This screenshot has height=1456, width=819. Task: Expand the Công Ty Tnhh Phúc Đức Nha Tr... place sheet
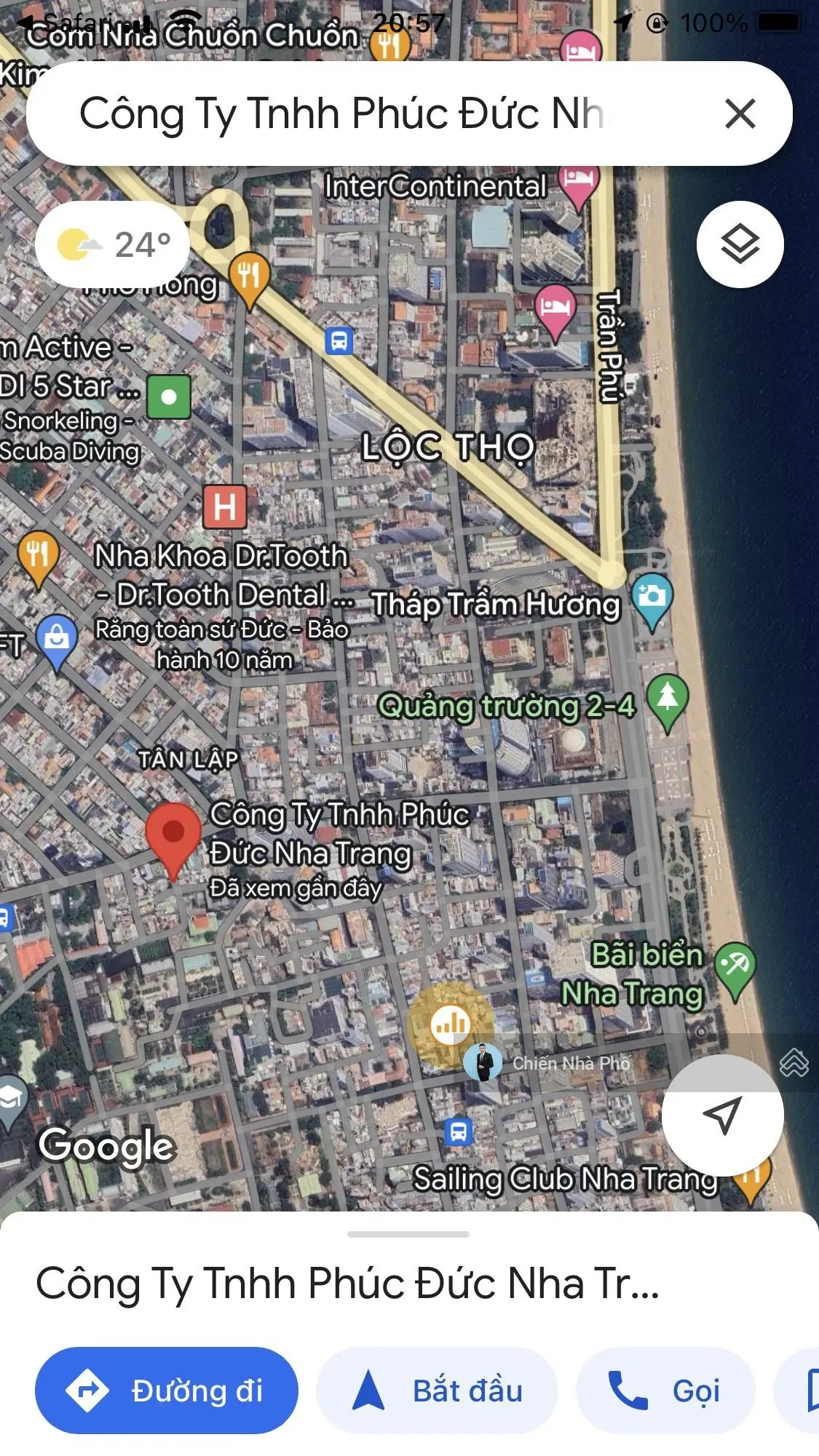pos(408,1235)
